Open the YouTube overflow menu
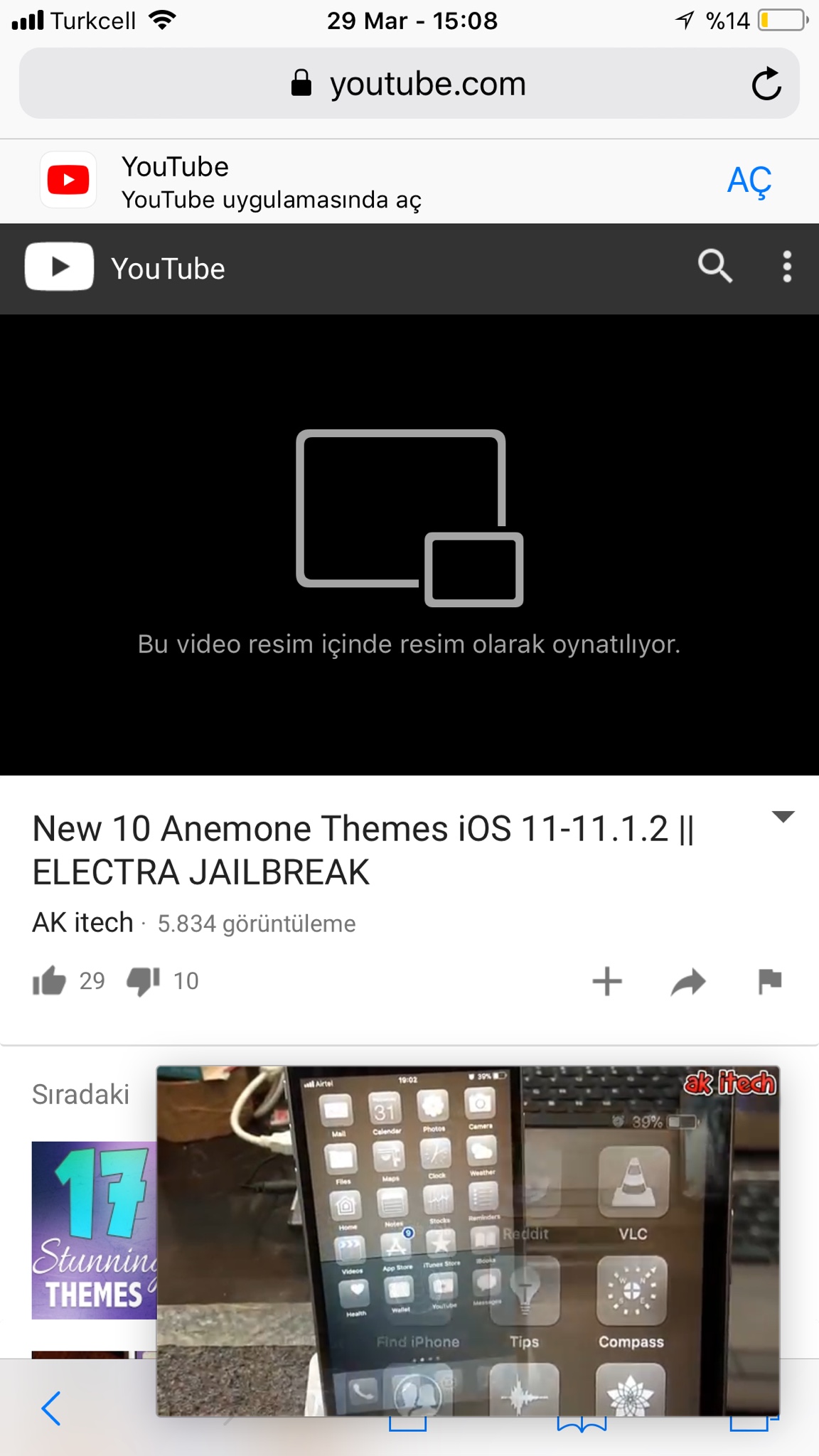819x1456 pixels. [786, 267]
